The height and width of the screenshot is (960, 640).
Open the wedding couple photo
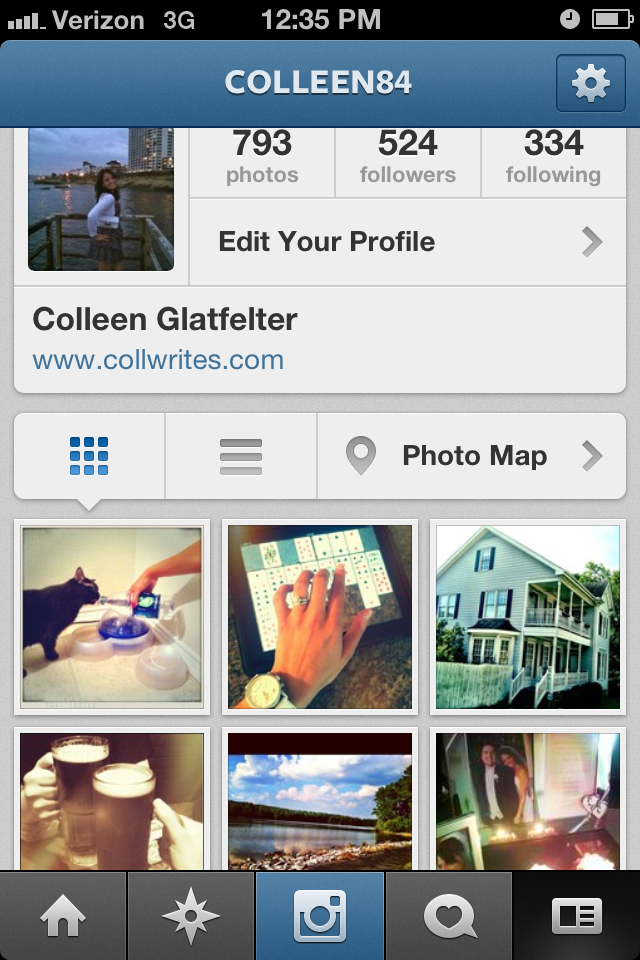pyautogui.click(x=528, y=800)
